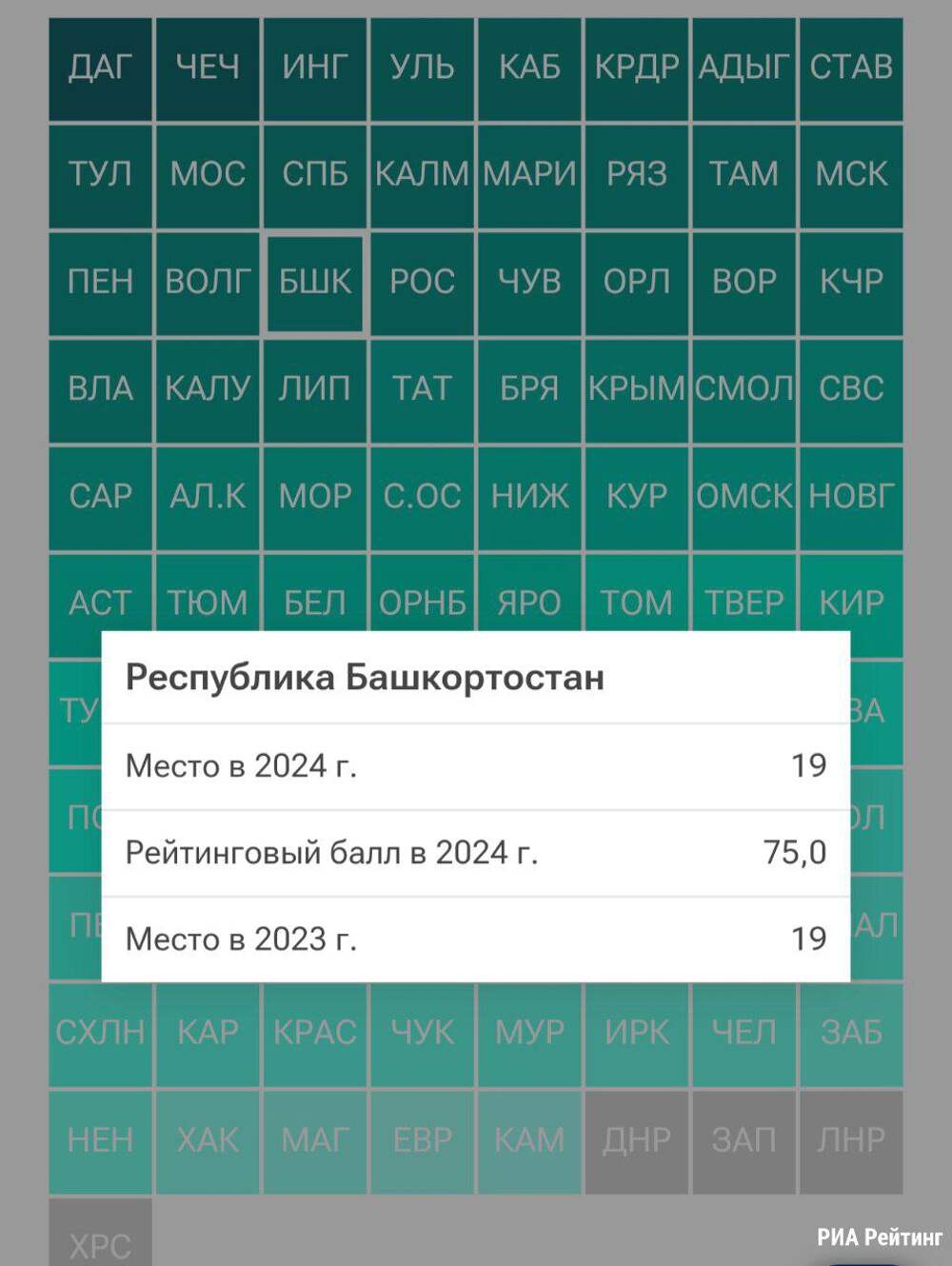Viewport: 952px width, 1266px height.
Task: Show details for the НИЖ tile
Action: point(529,497)
